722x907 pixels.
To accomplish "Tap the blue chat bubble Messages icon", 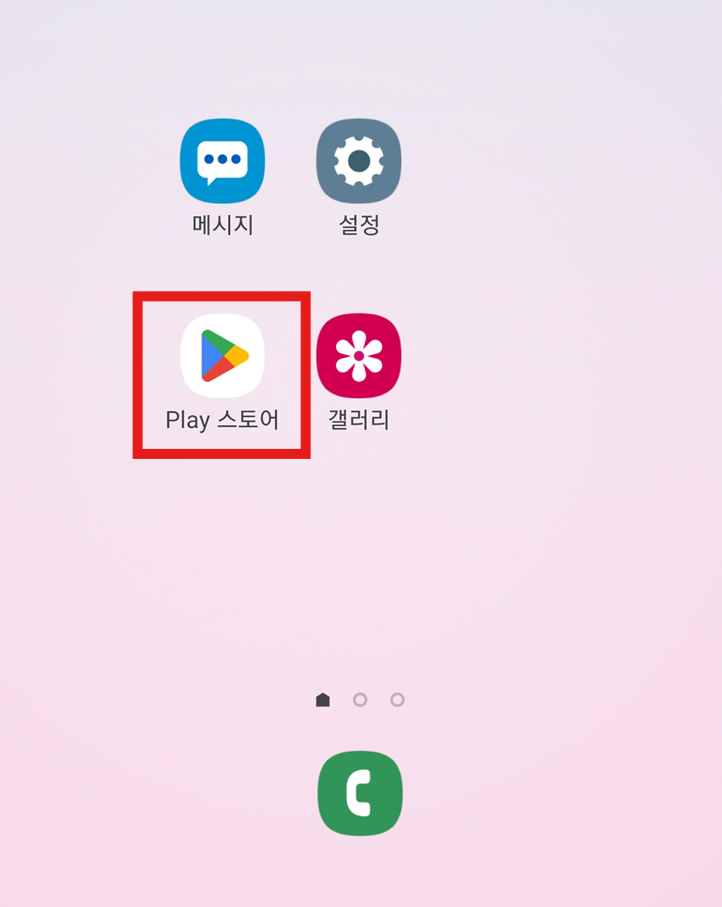I will point(223,161).
